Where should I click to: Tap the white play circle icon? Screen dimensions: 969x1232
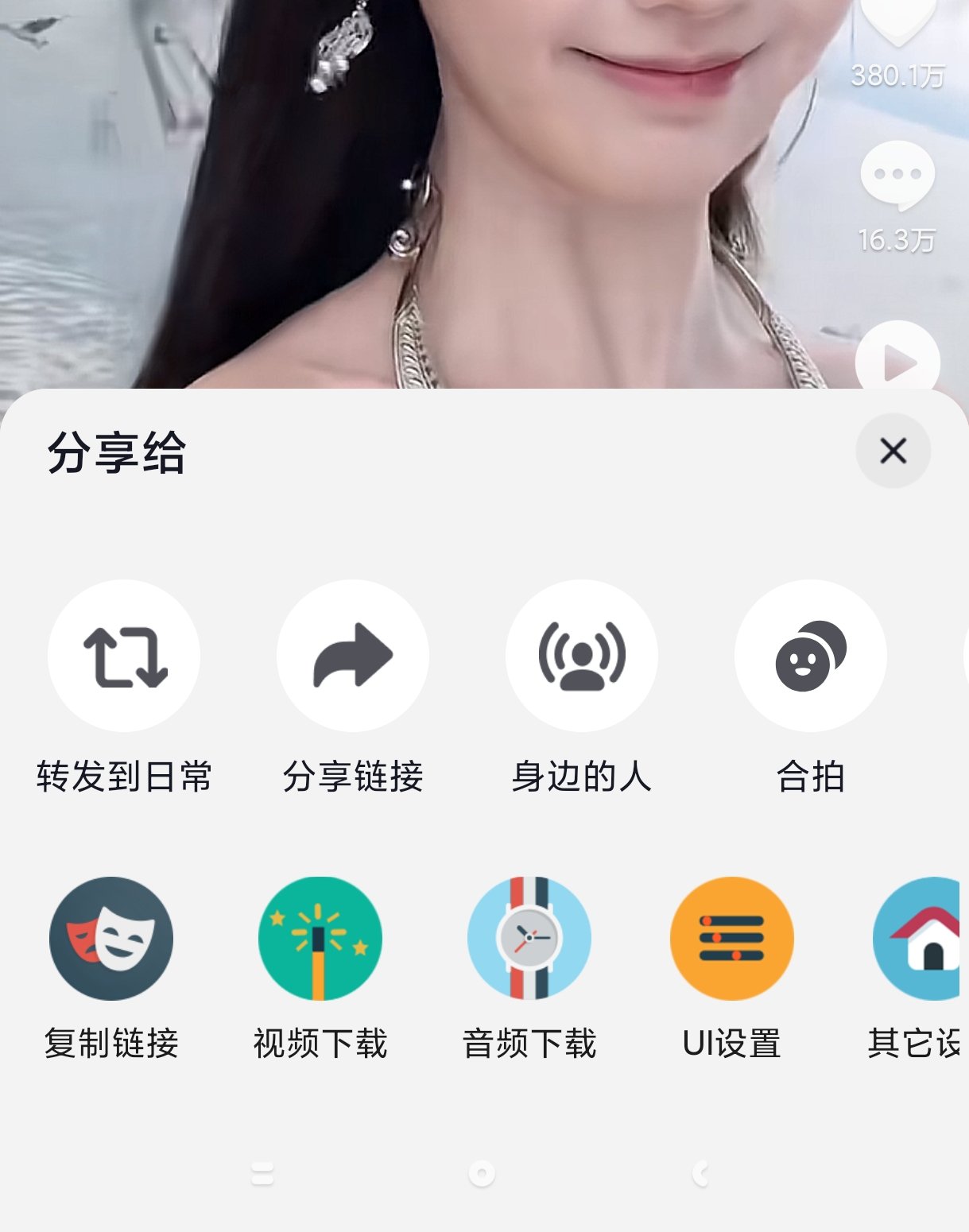pos(897,362)
